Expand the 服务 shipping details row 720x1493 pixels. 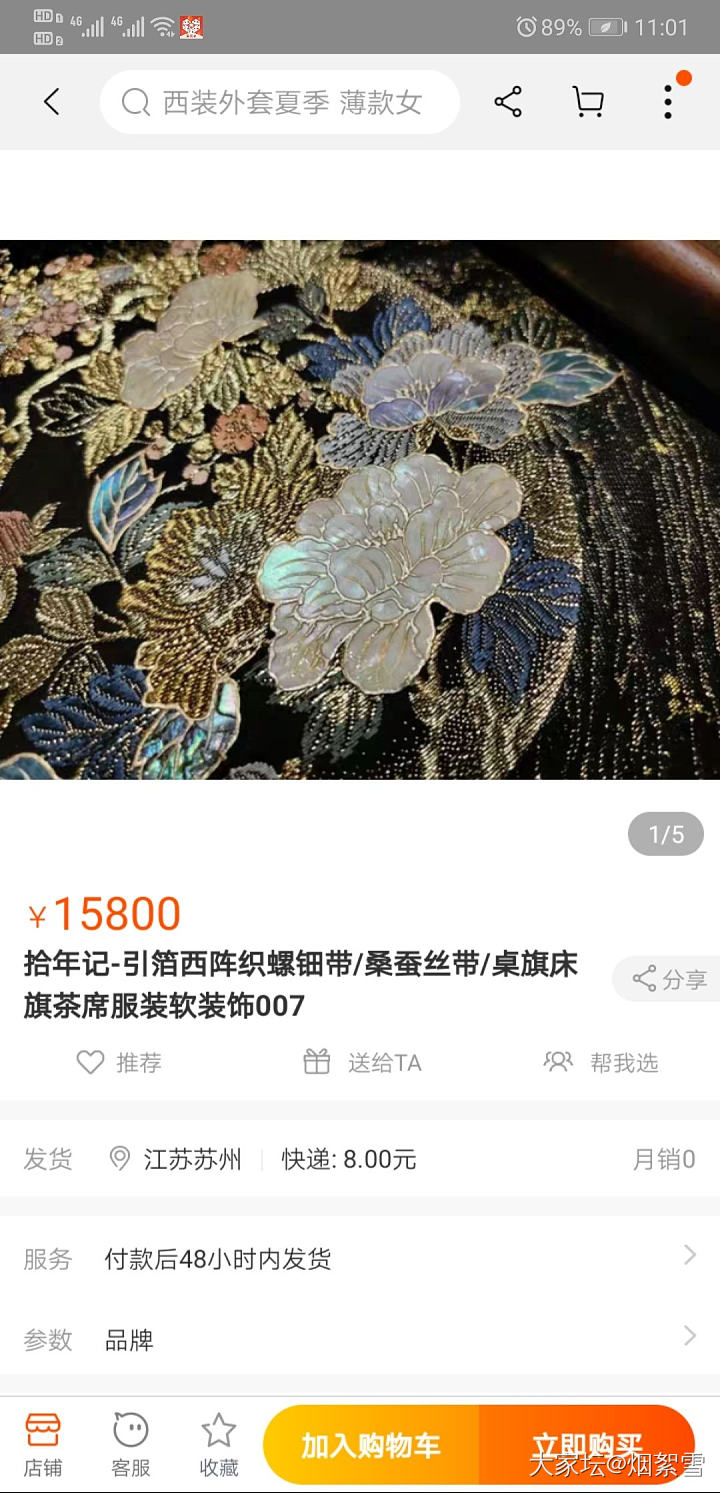(x=360, y=1258)
